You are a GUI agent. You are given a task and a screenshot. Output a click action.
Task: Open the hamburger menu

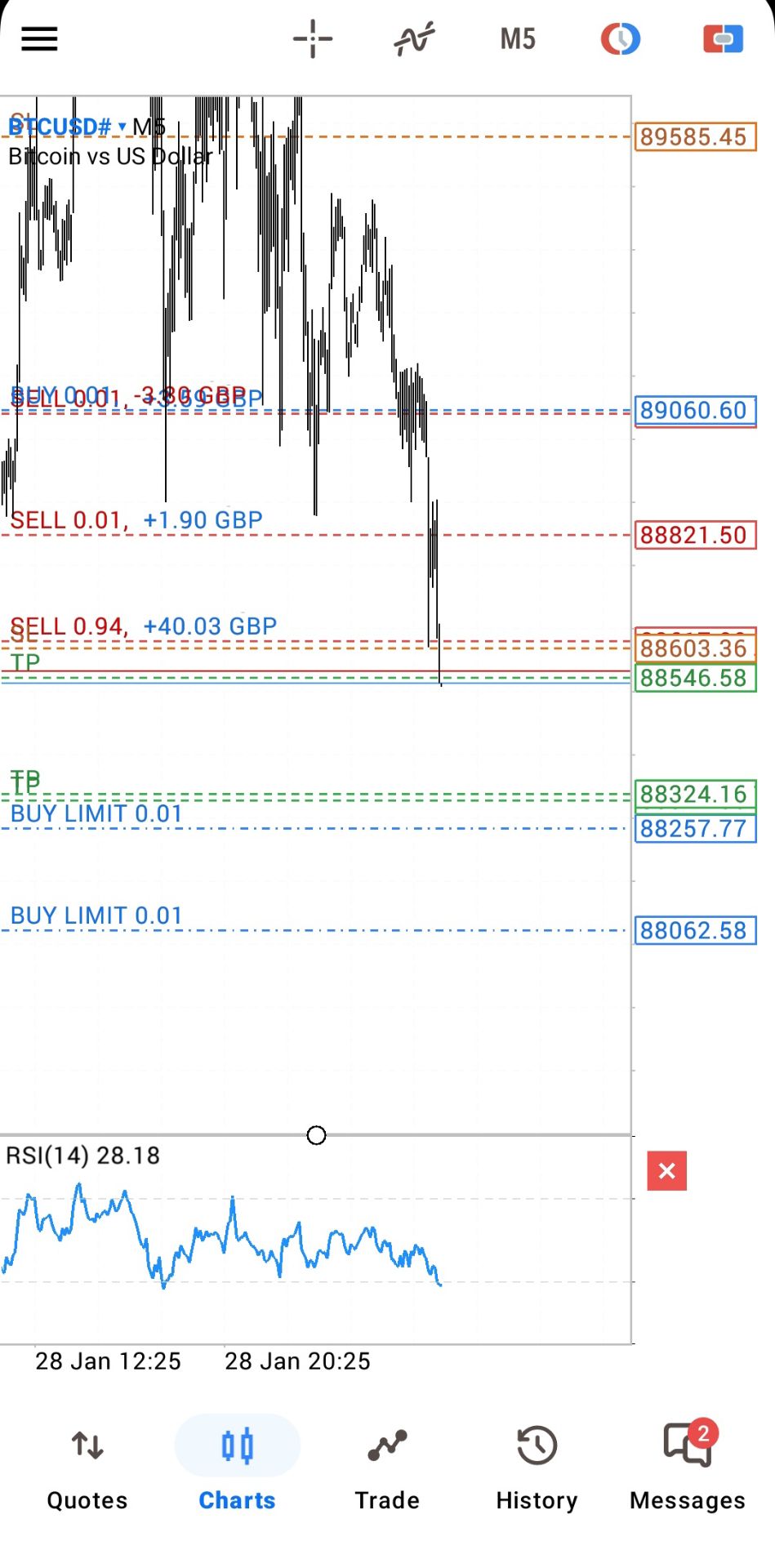(39, 38)
